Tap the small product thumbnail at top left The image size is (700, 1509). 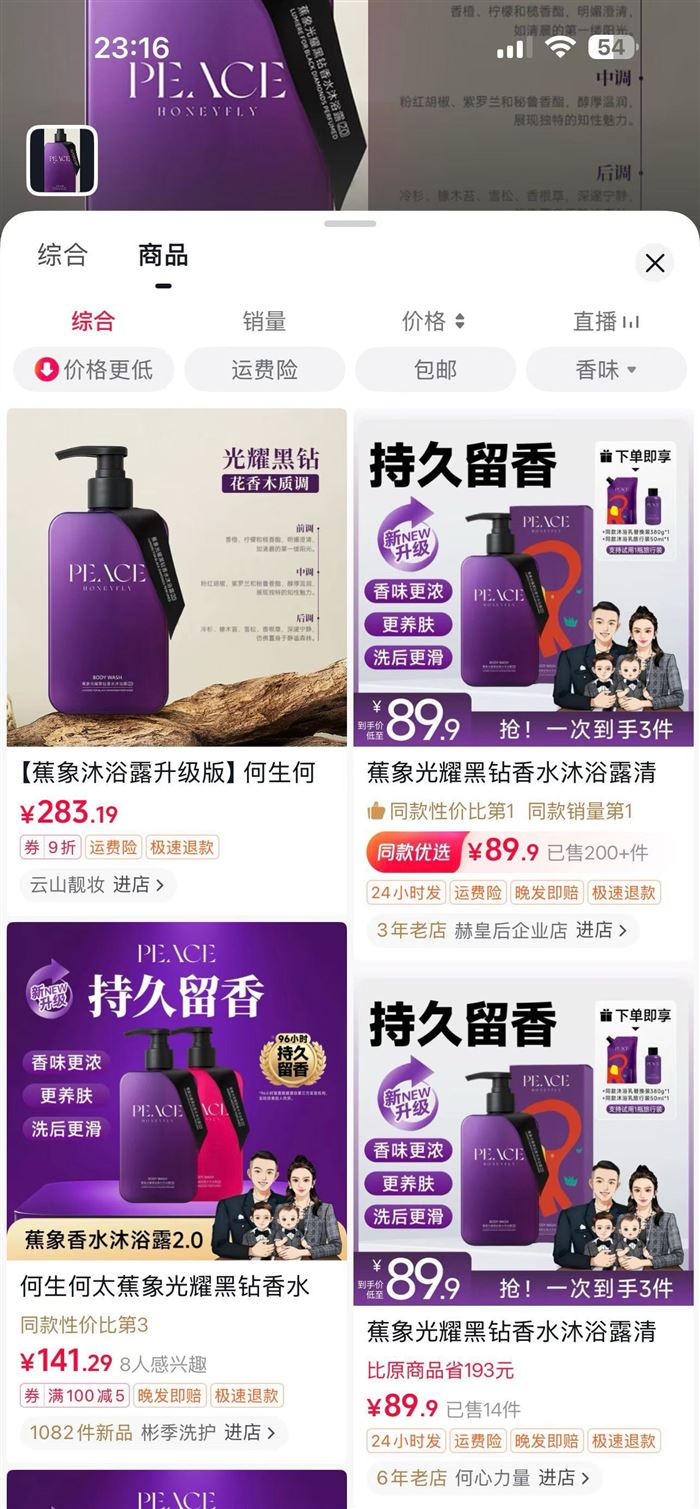[62, 160]
